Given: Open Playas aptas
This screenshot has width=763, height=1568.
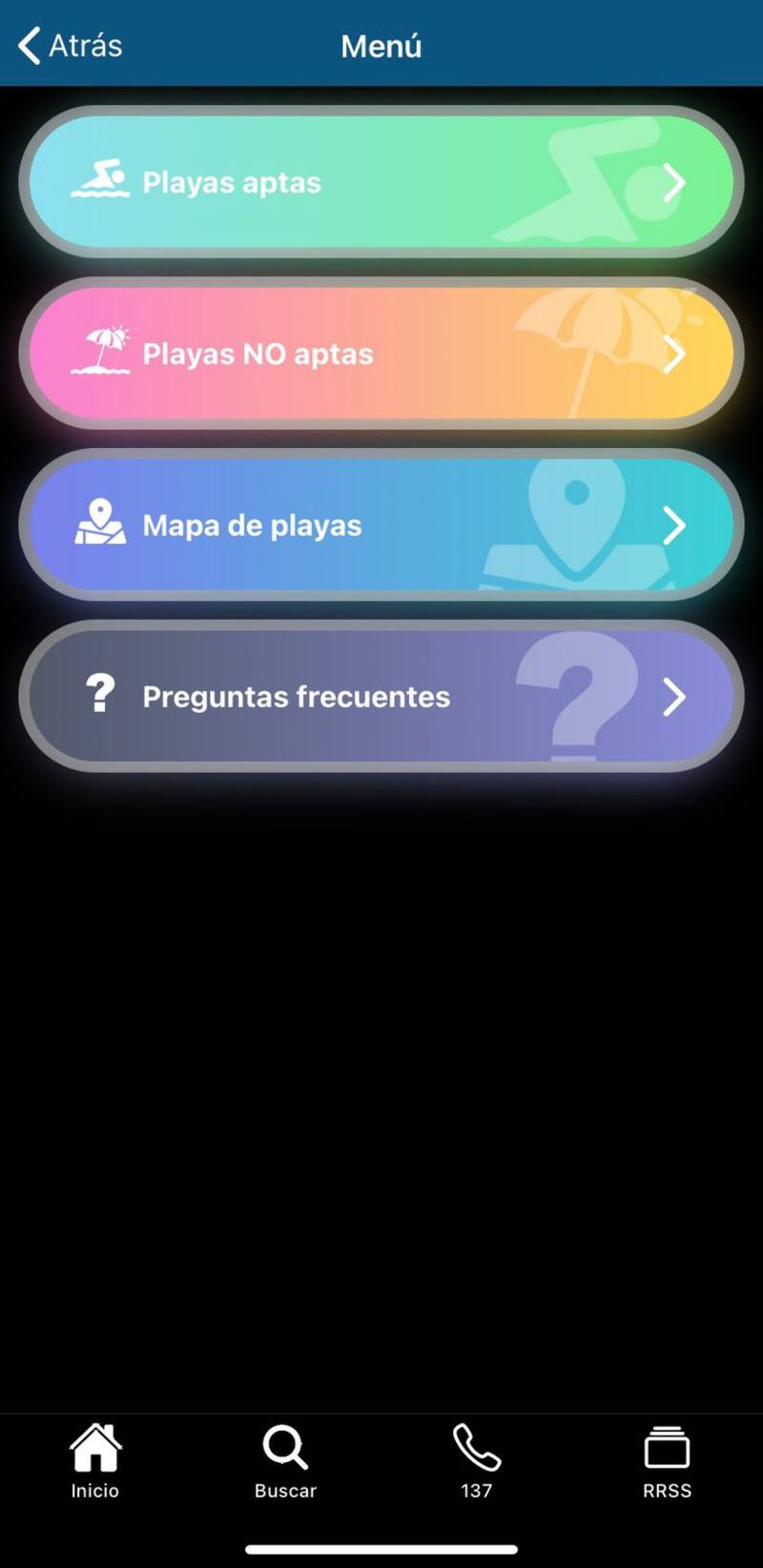Looking at the screenshot, I should (x=381, y=182).
